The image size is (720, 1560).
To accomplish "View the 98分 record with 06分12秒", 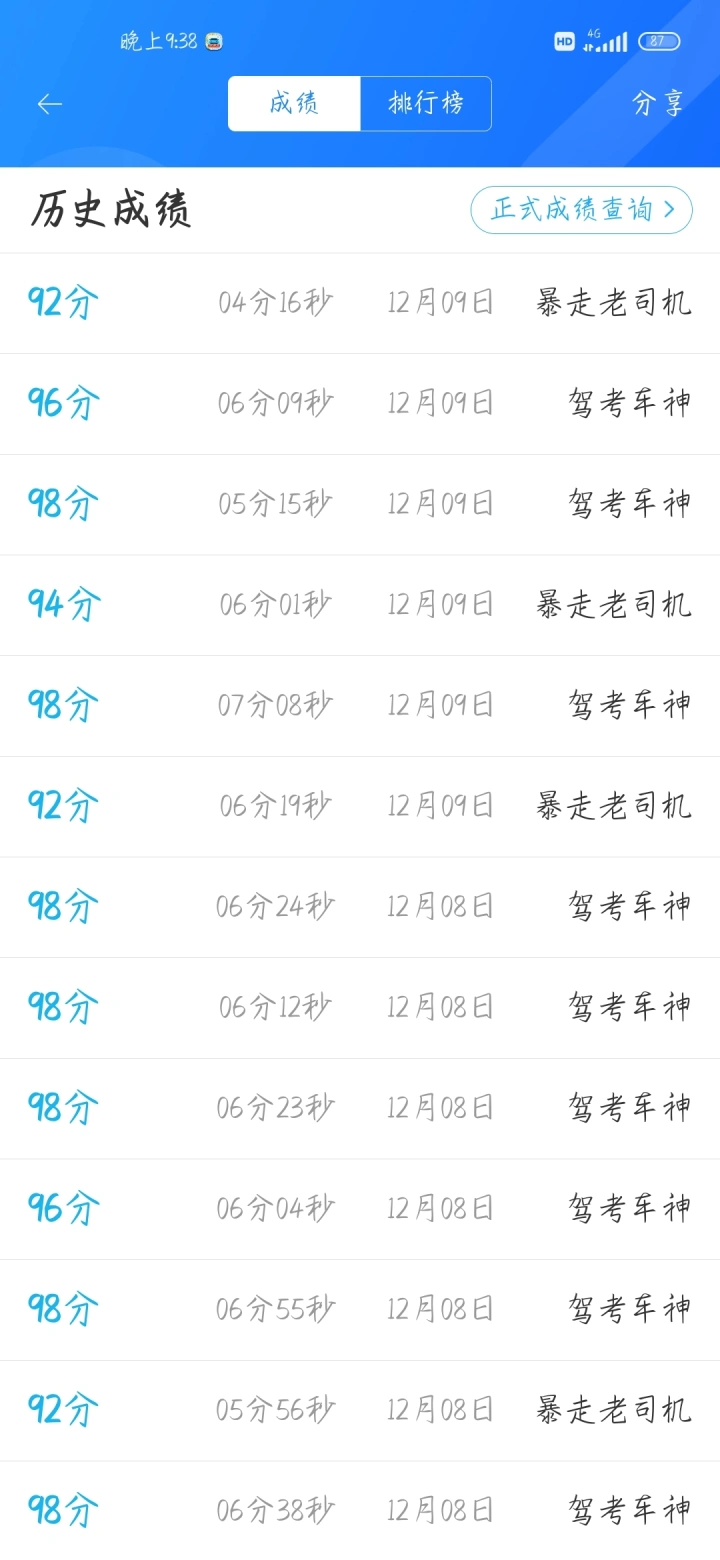I will click(360, 1007).
